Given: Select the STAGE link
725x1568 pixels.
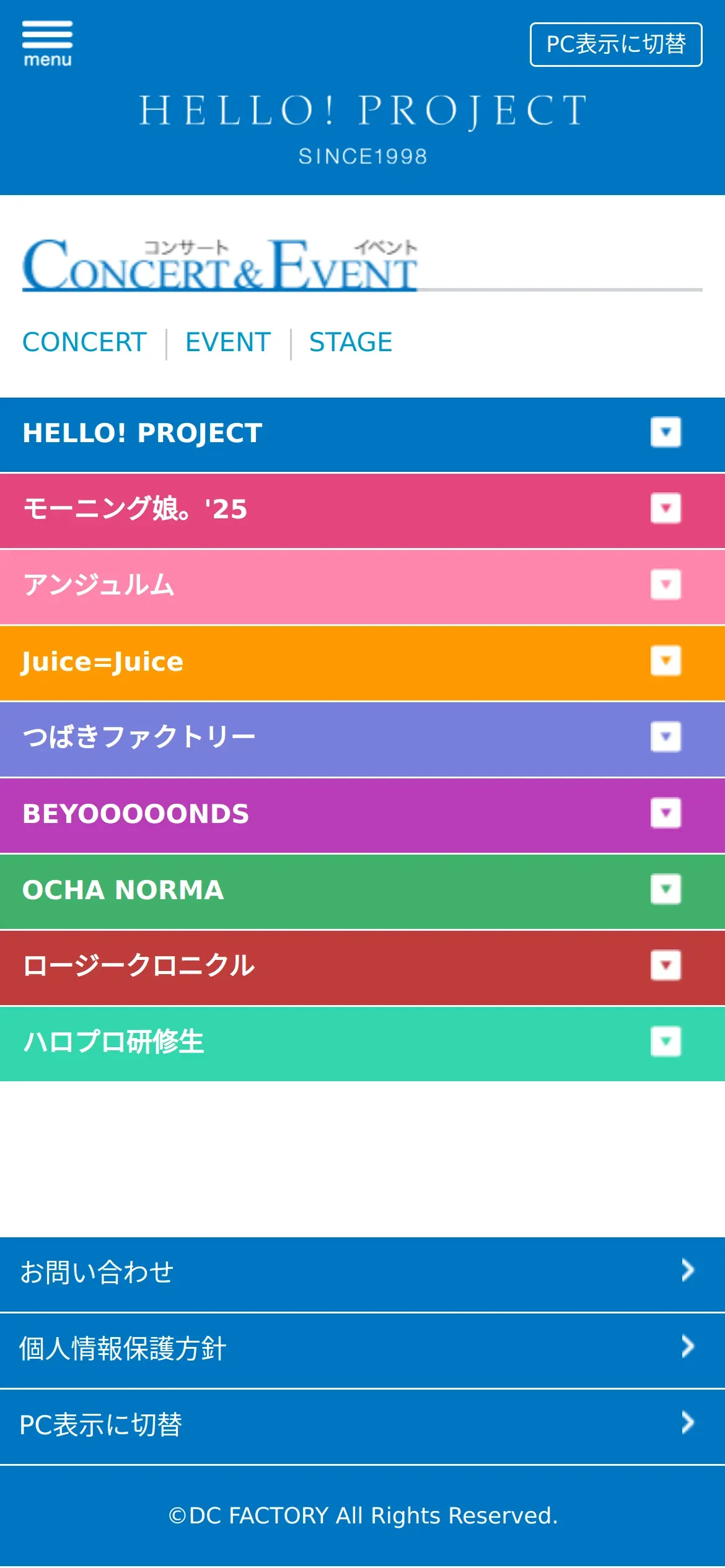Looking at the screenshot, I should 351,342.
